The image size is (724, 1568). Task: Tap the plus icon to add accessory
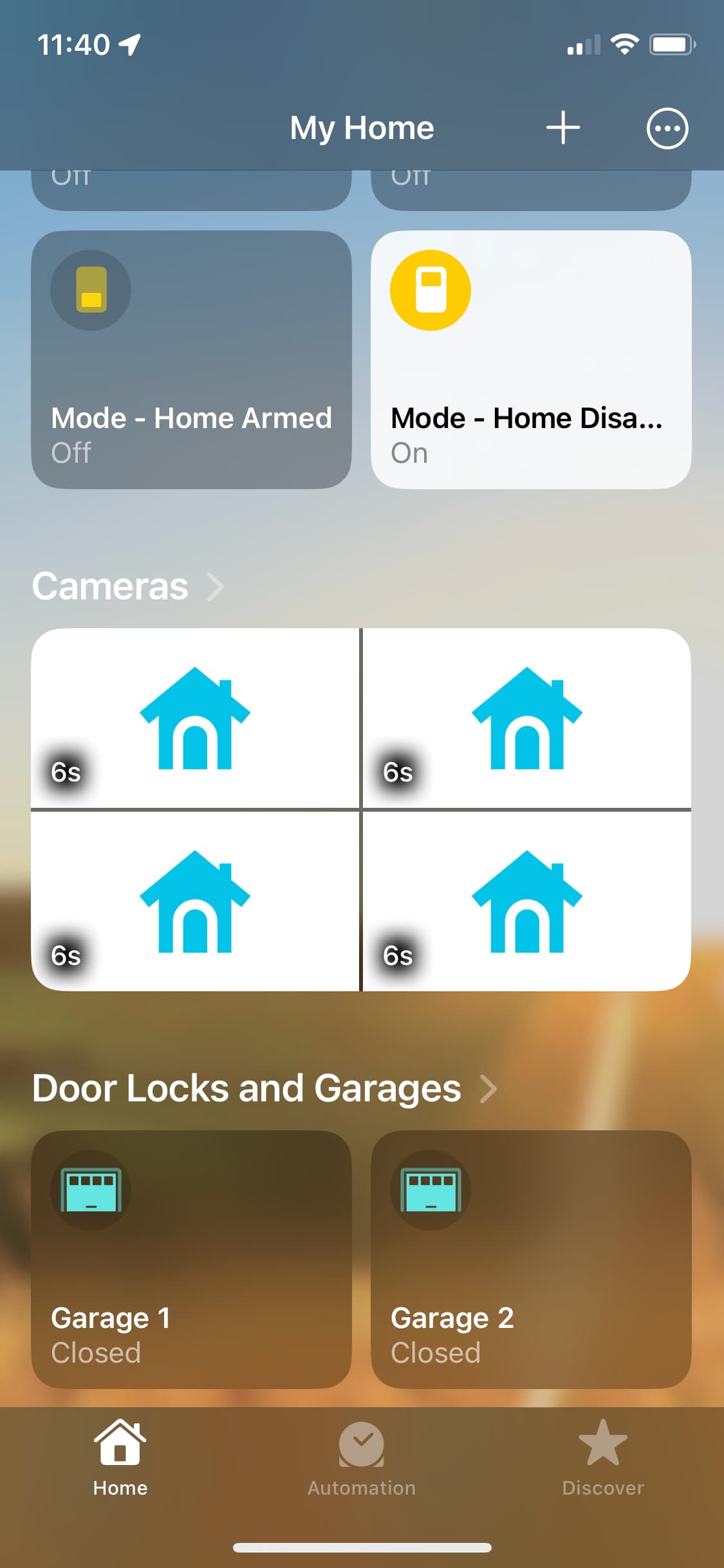point(562,127)
